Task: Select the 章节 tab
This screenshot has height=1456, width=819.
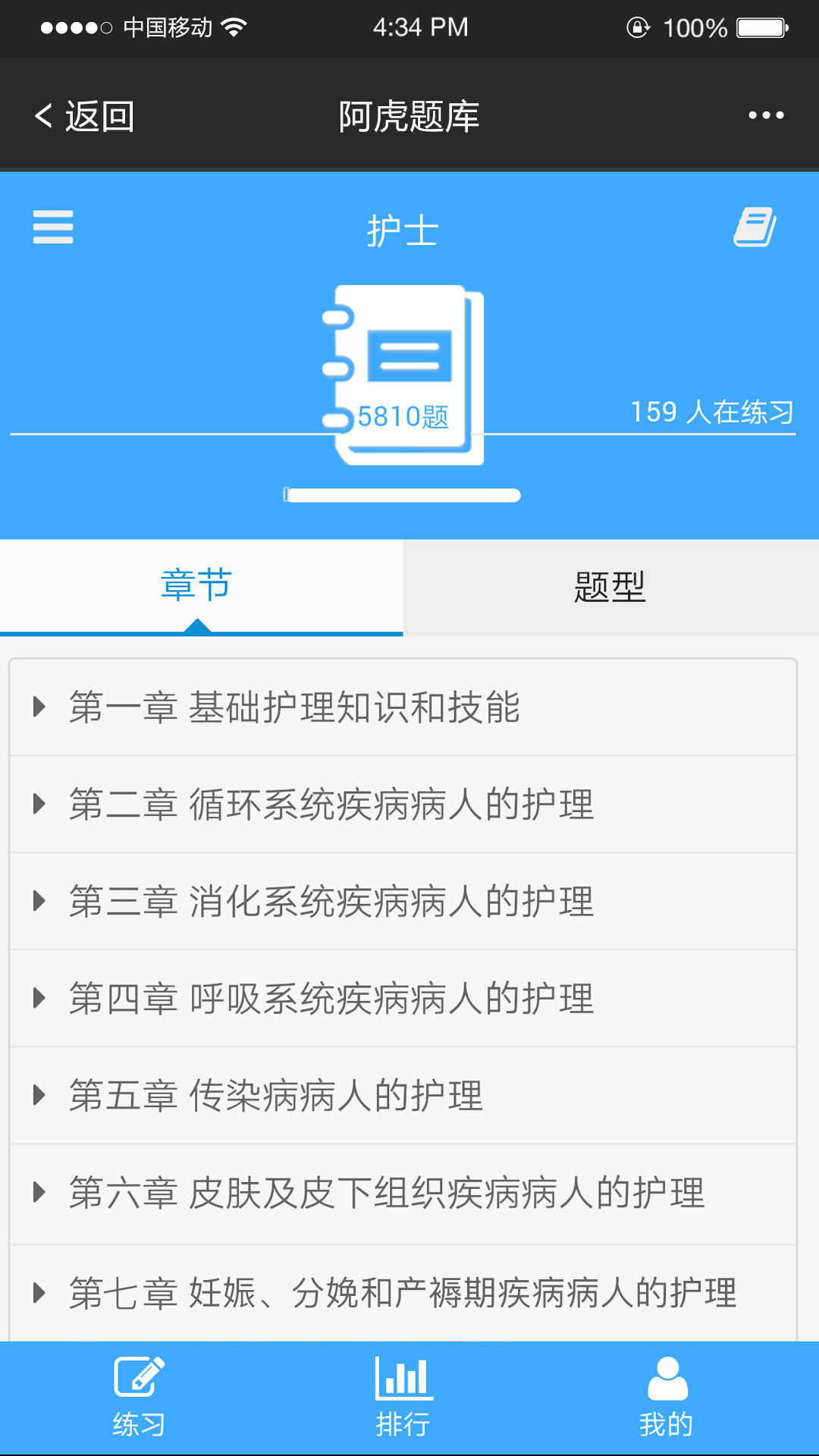Action: click(201, 588)
